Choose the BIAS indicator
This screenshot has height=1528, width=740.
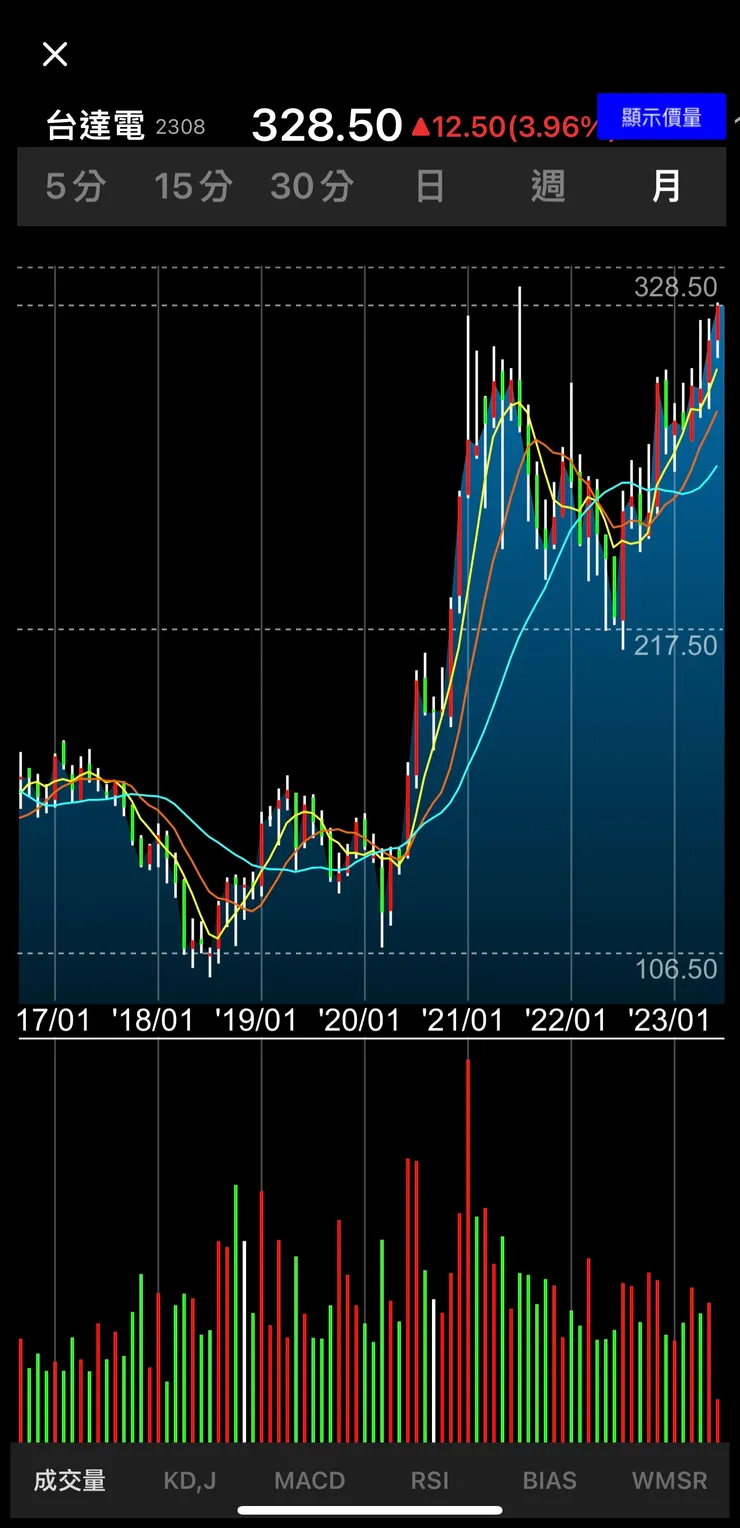550,1481
